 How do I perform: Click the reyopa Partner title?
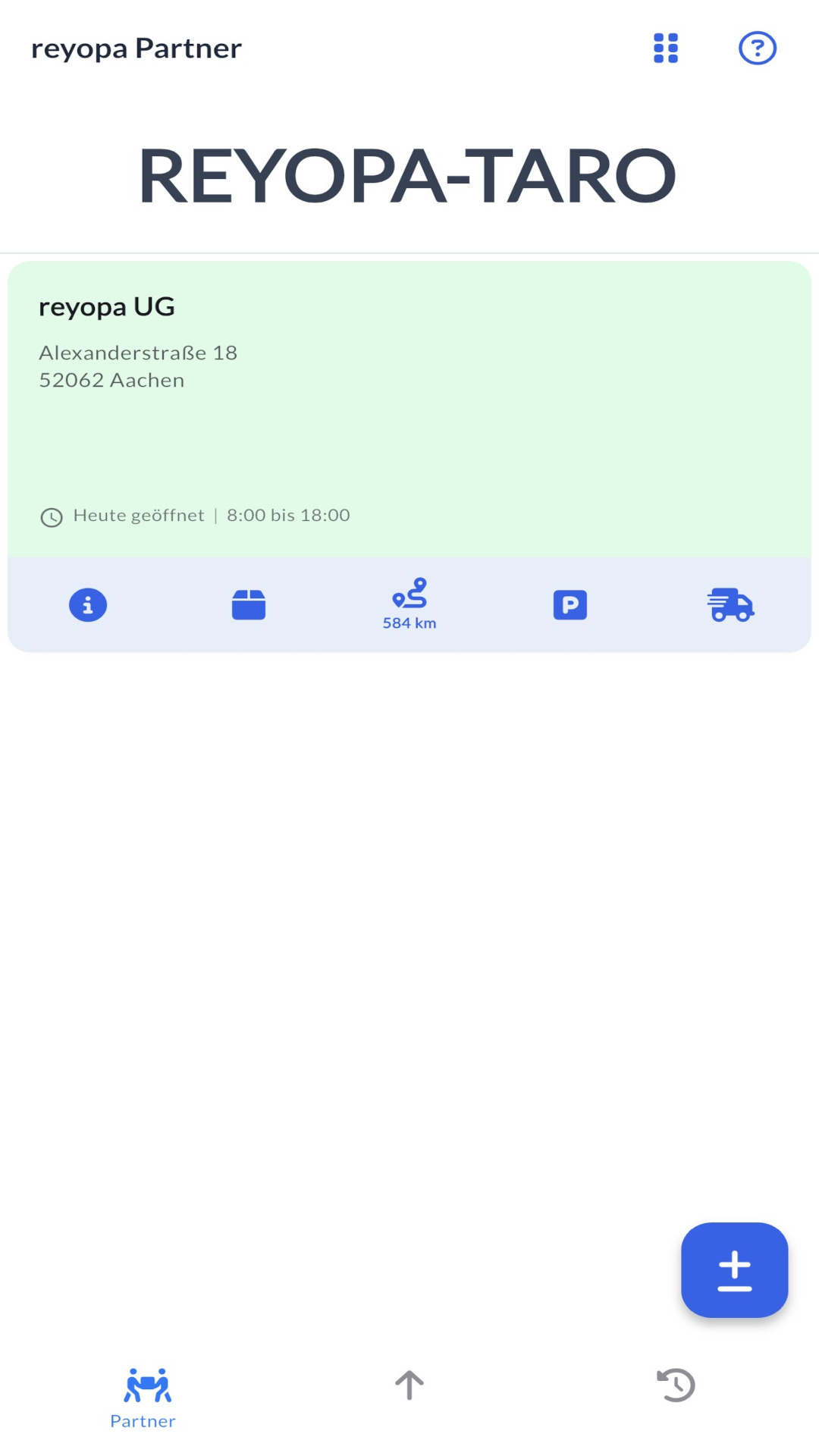[135, 48]
